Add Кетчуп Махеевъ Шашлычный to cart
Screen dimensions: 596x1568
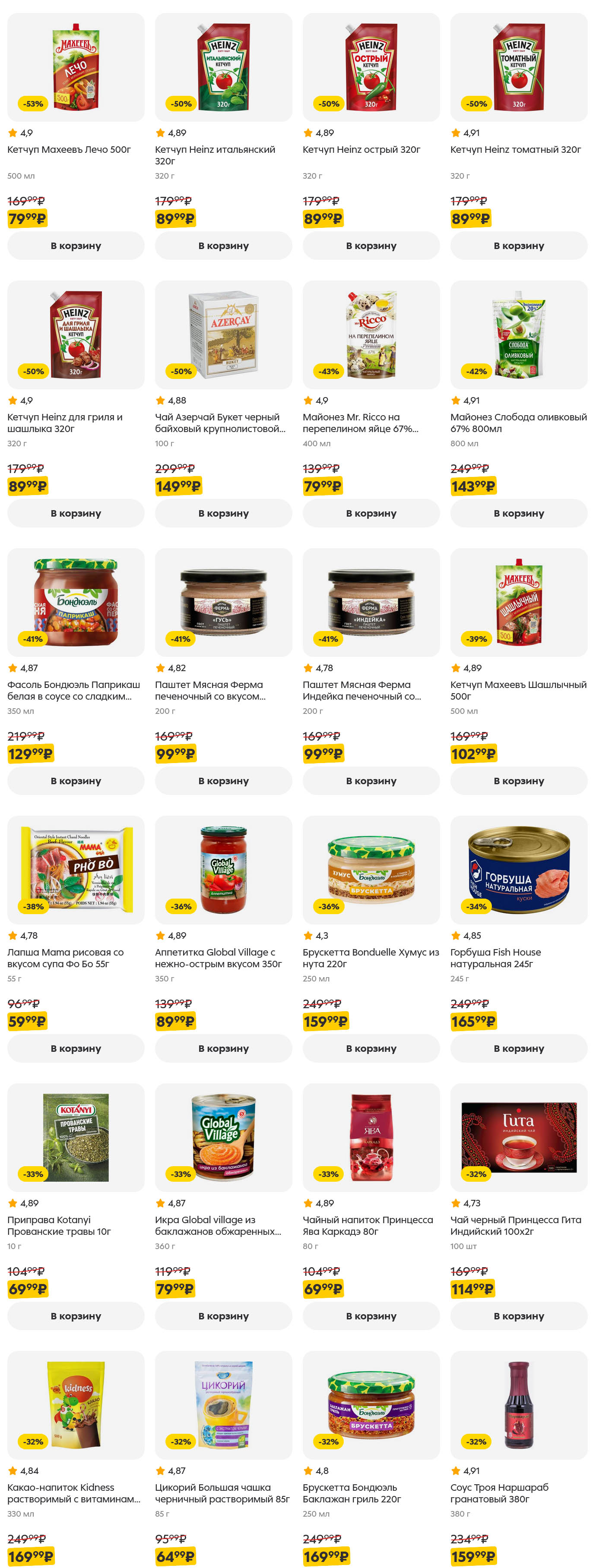518,780
